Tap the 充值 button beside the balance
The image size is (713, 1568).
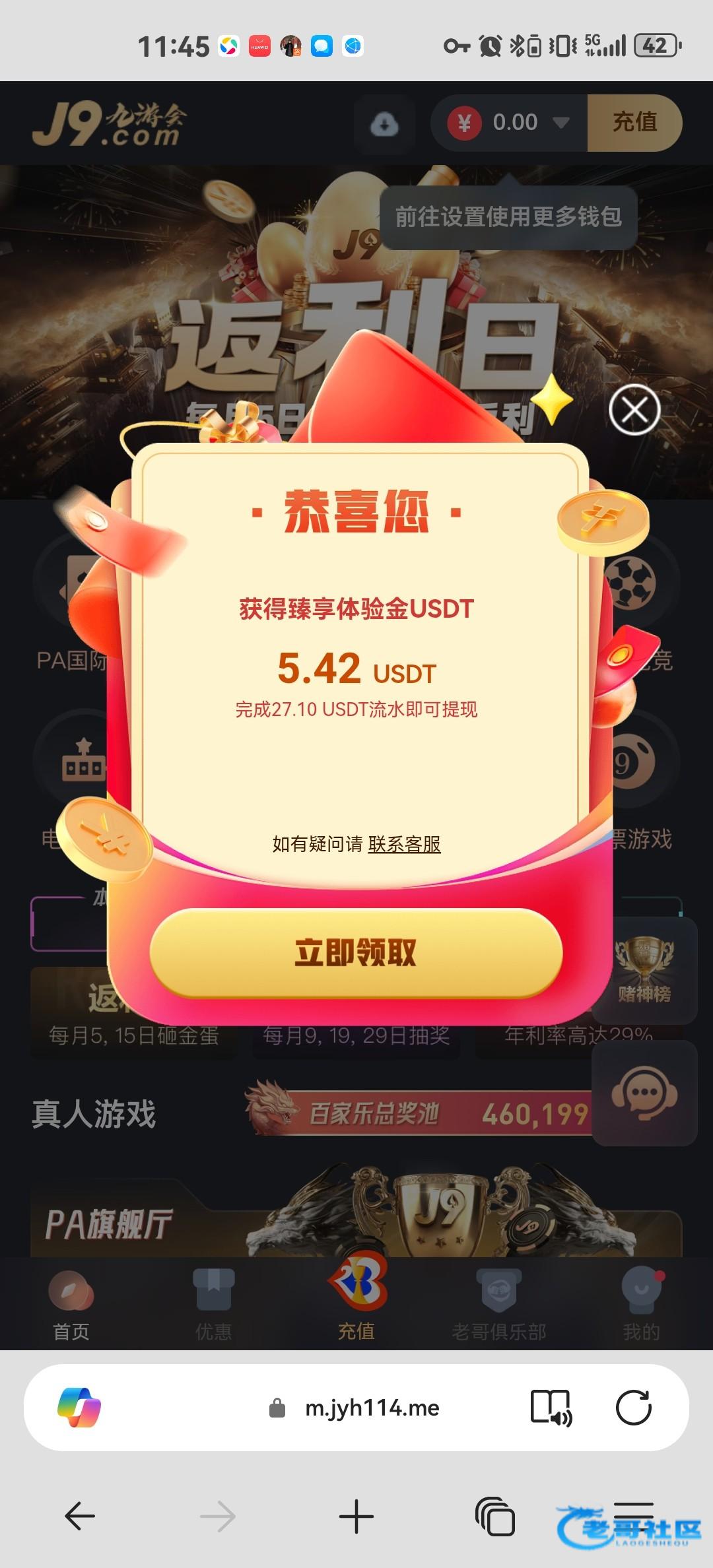pos(634,123)
